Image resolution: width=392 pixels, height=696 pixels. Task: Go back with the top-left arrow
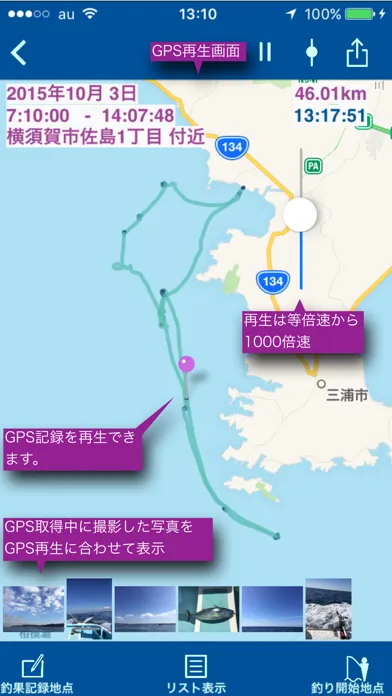(x=18, y=52)
